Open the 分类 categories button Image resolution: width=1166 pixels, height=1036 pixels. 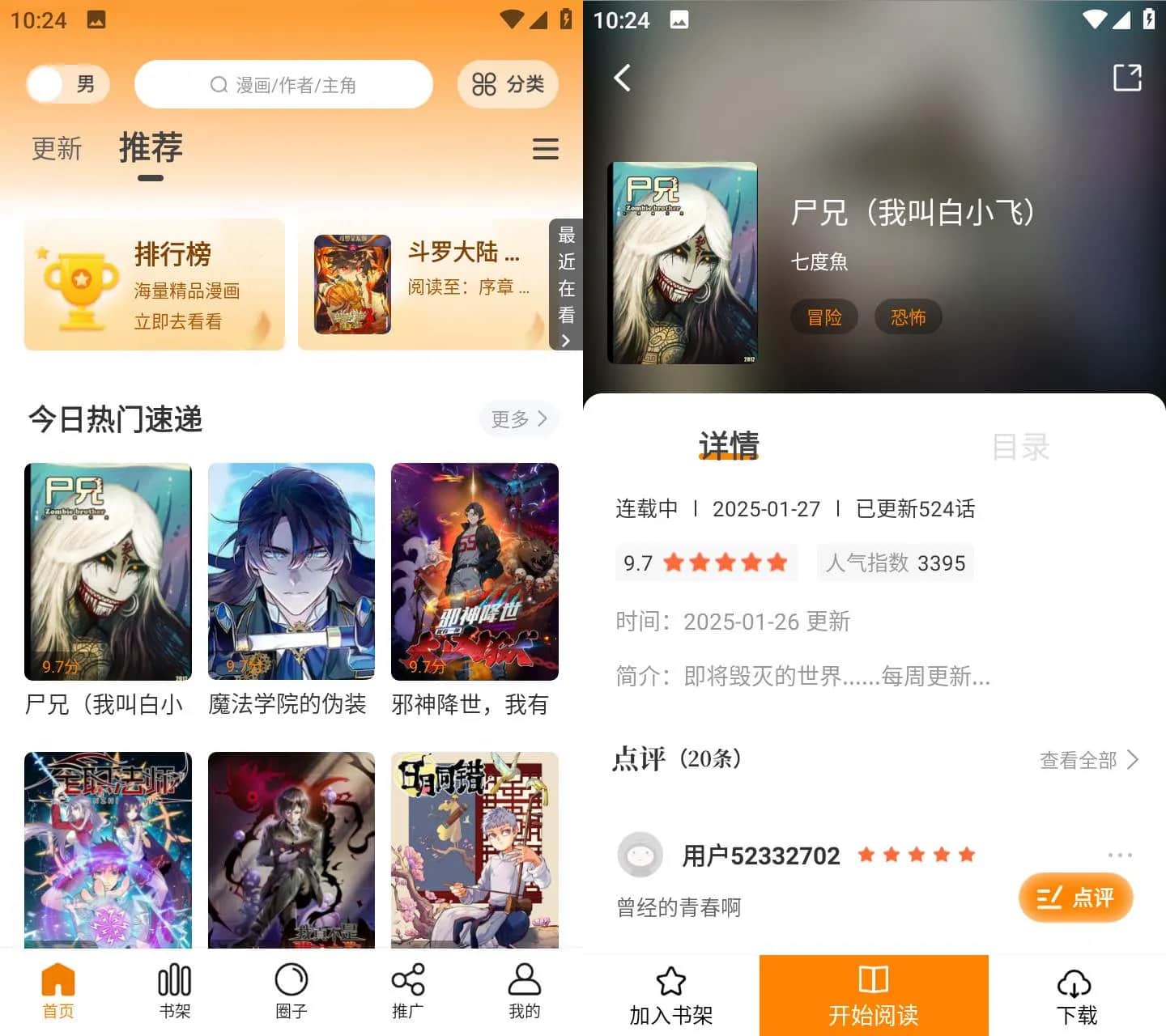508,84
